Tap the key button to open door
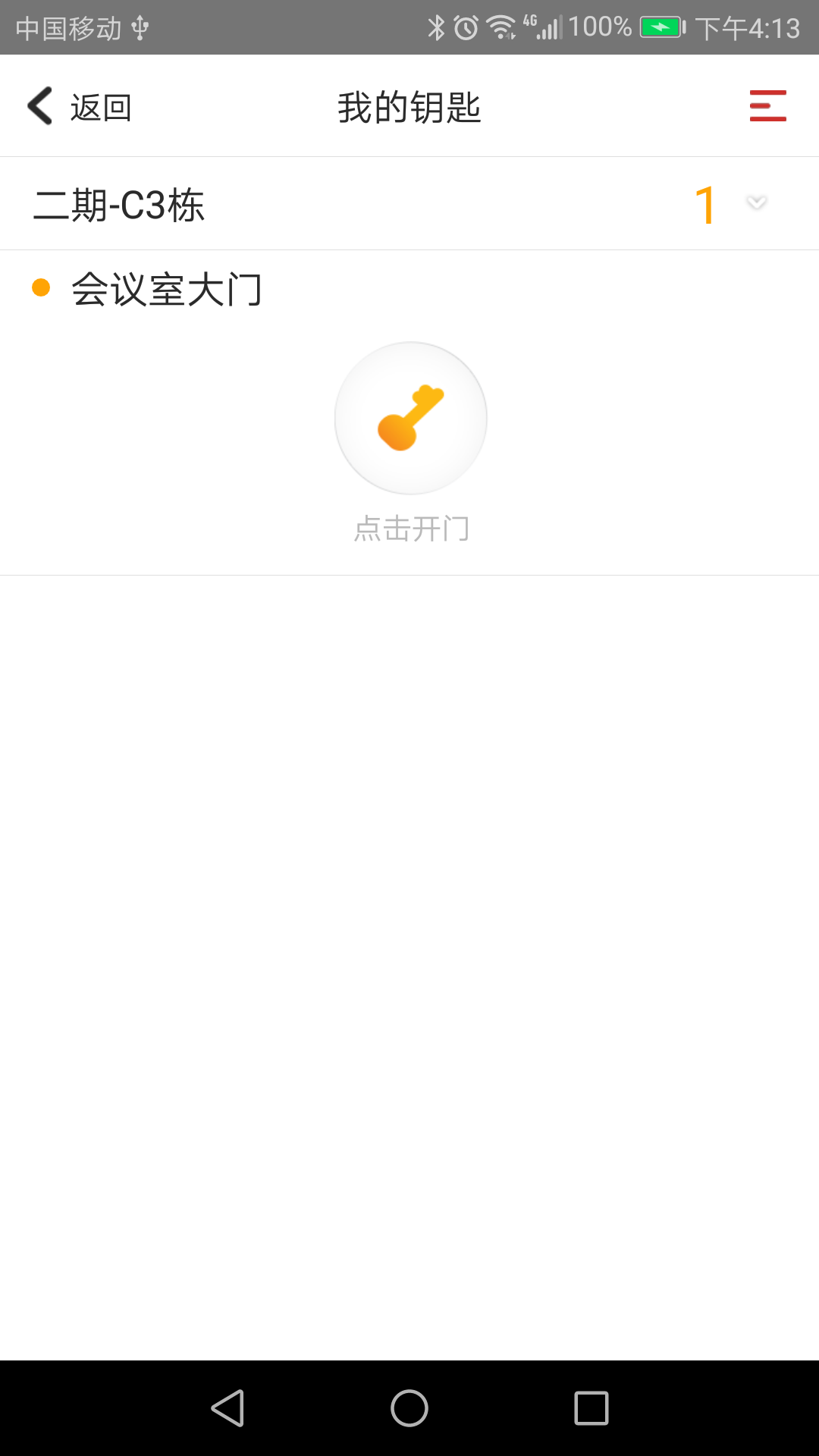This screenshot has width=819, height=1456. 410,418
